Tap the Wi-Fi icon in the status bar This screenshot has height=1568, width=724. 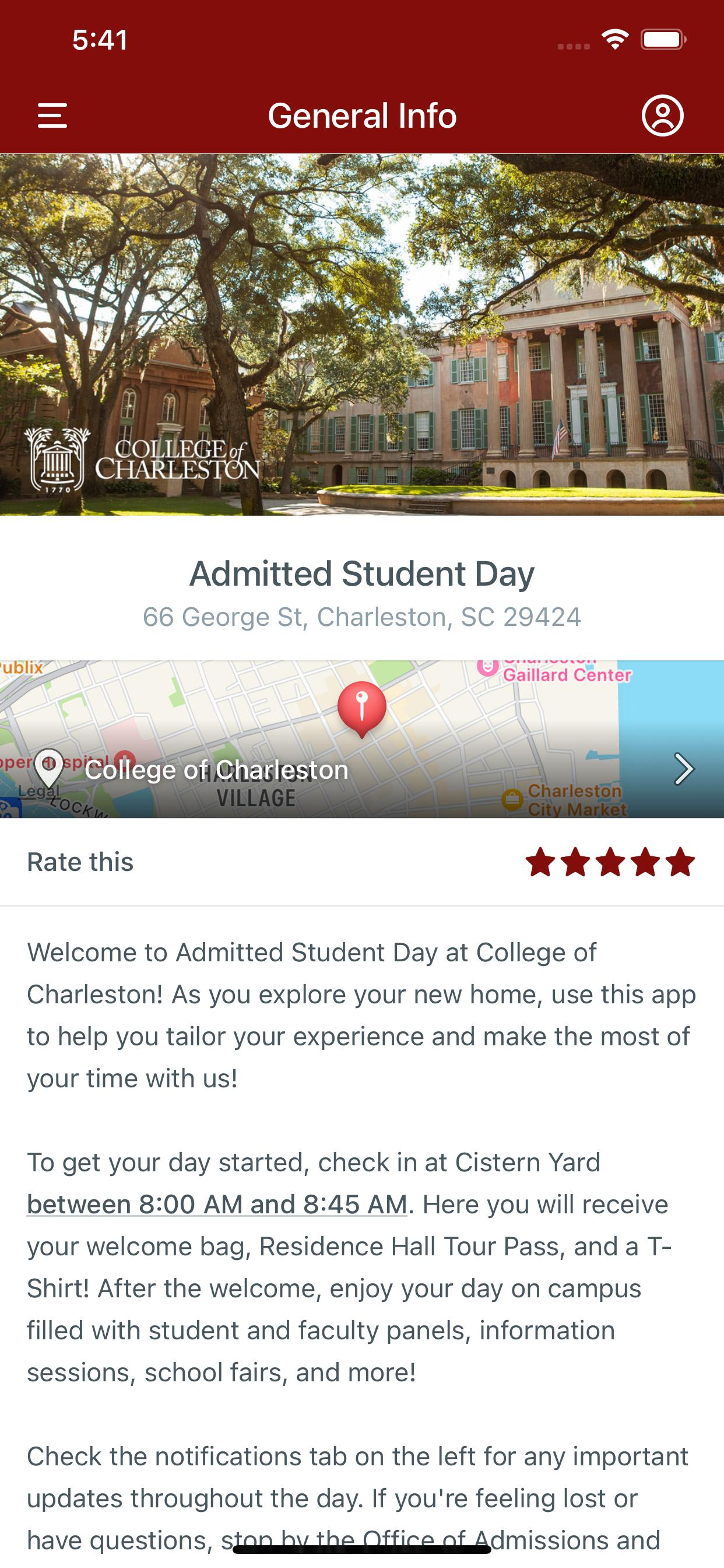tap(614, 39)
